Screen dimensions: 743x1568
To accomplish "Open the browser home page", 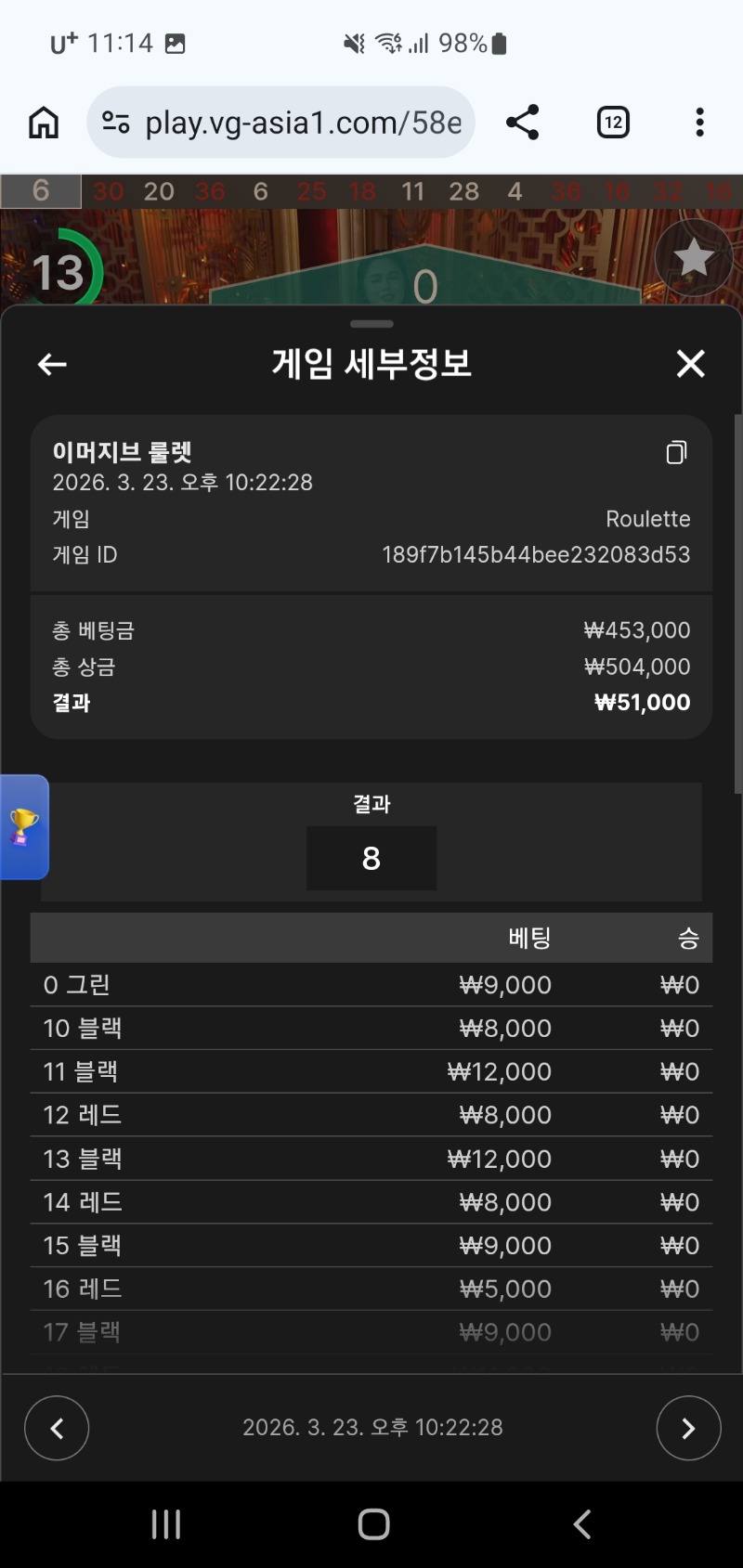I will [x=44, y=122].
